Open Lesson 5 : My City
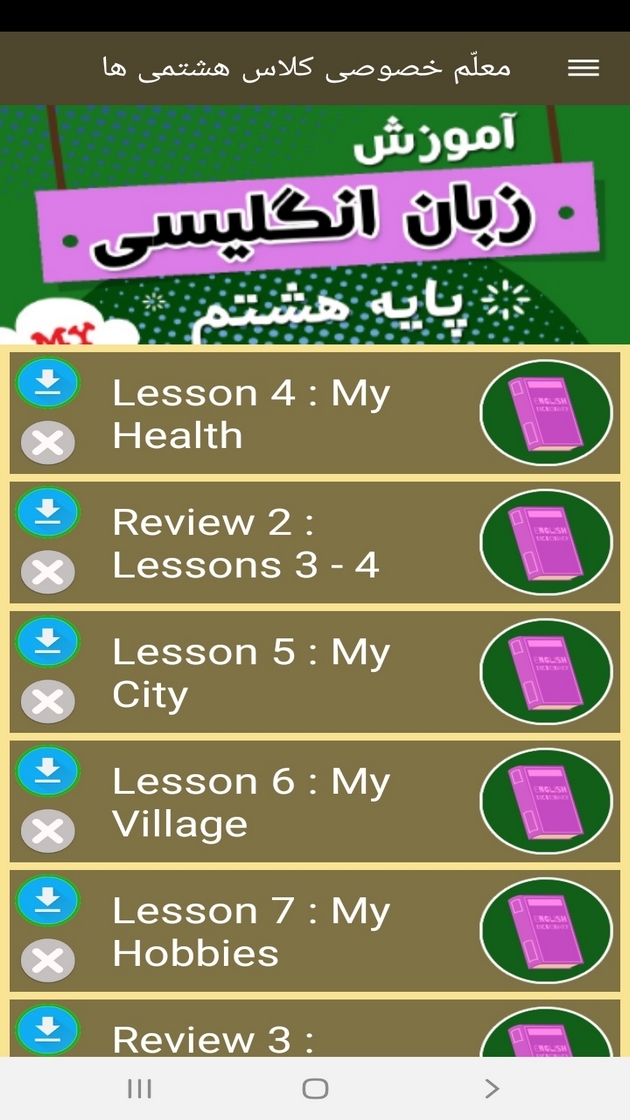Image resolution: width=630 pixels, height=1120 pixels. tap(250, 673)
